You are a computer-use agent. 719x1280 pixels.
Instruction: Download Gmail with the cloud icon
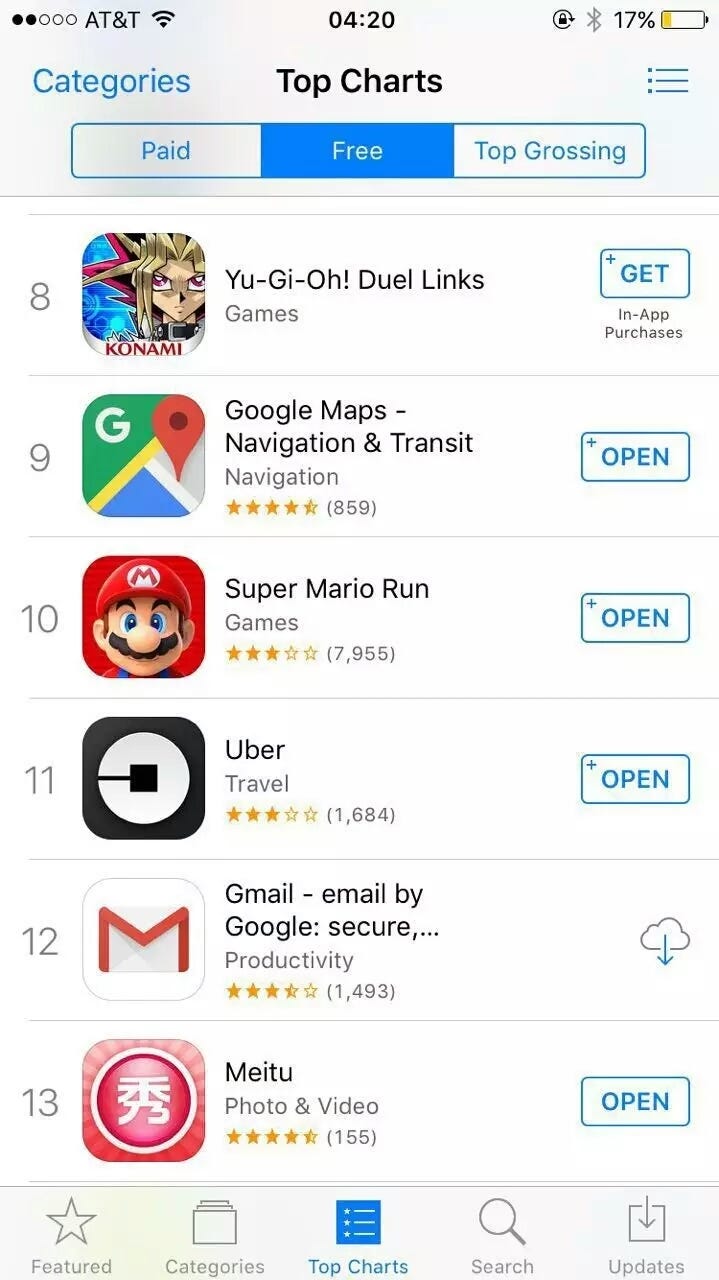665,941
